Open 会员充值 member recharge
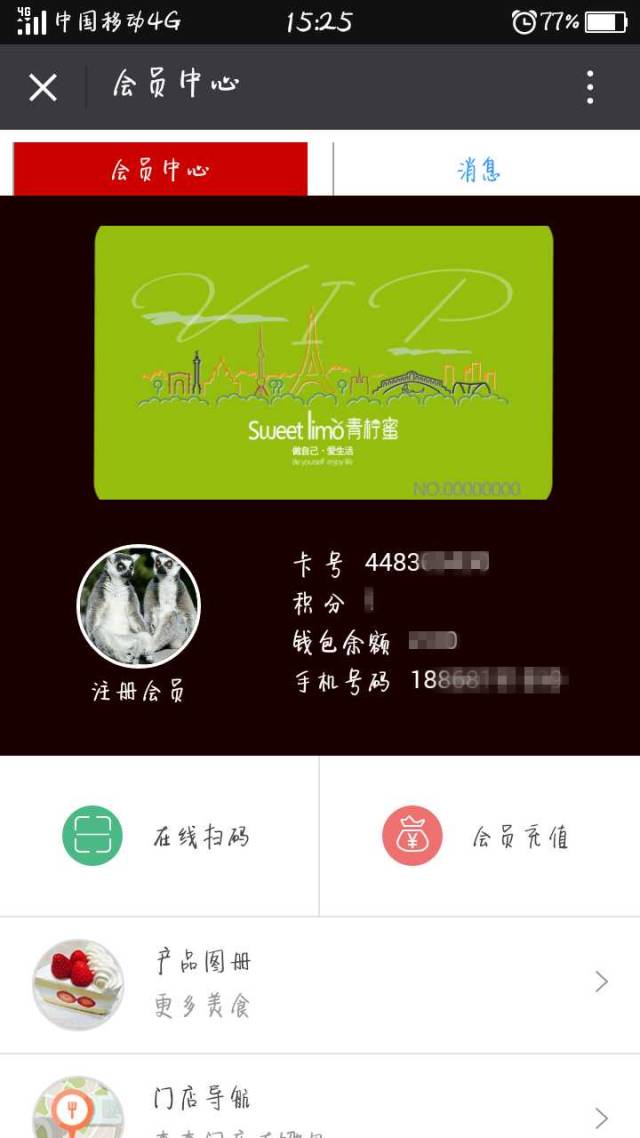Image resolution: width=640 pixels, height=1138 pixels. click(x=480, y=836)
